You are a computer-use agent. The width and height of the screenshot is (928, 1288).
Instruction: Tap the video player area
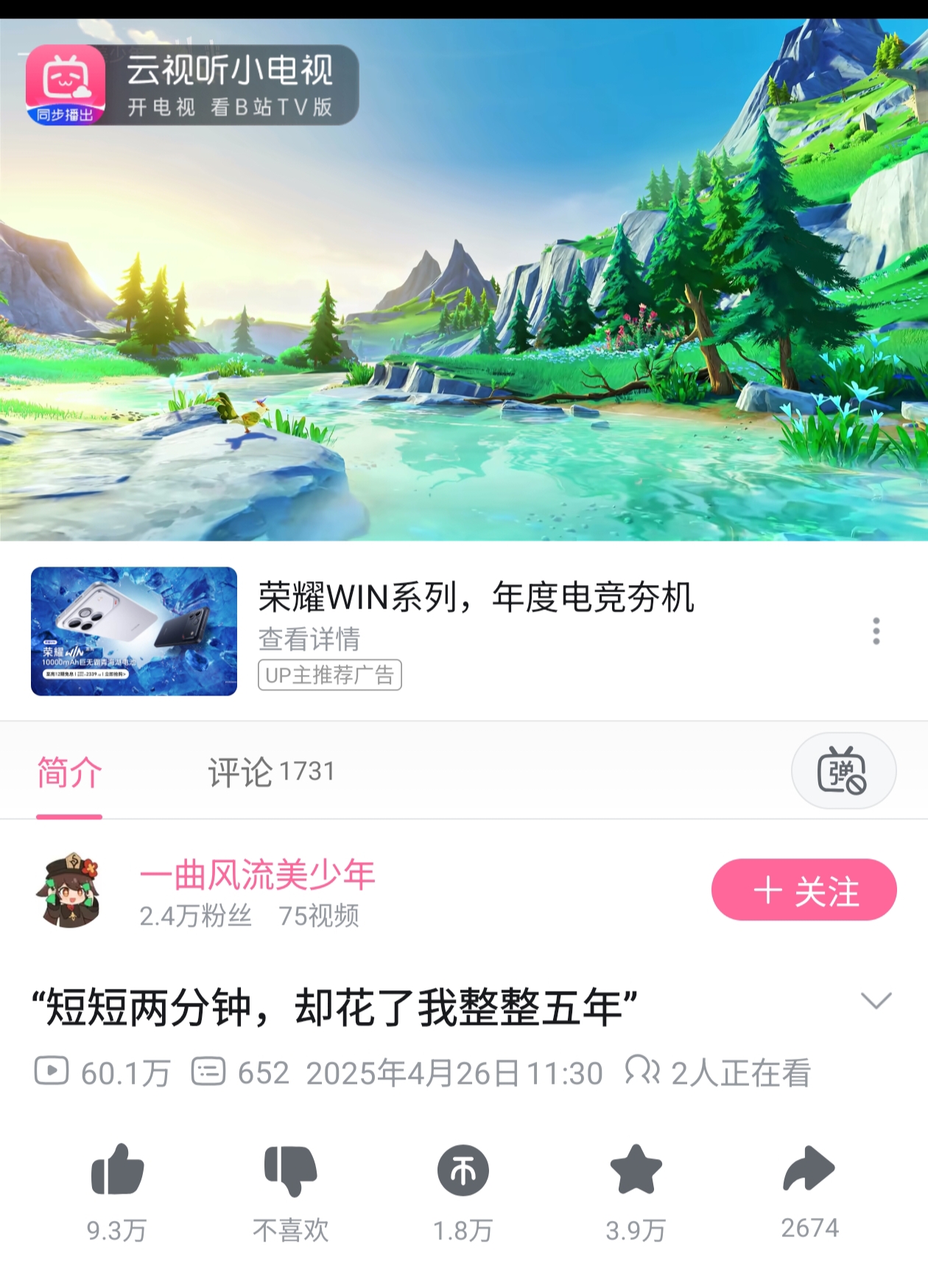click(x=464, y=309)
